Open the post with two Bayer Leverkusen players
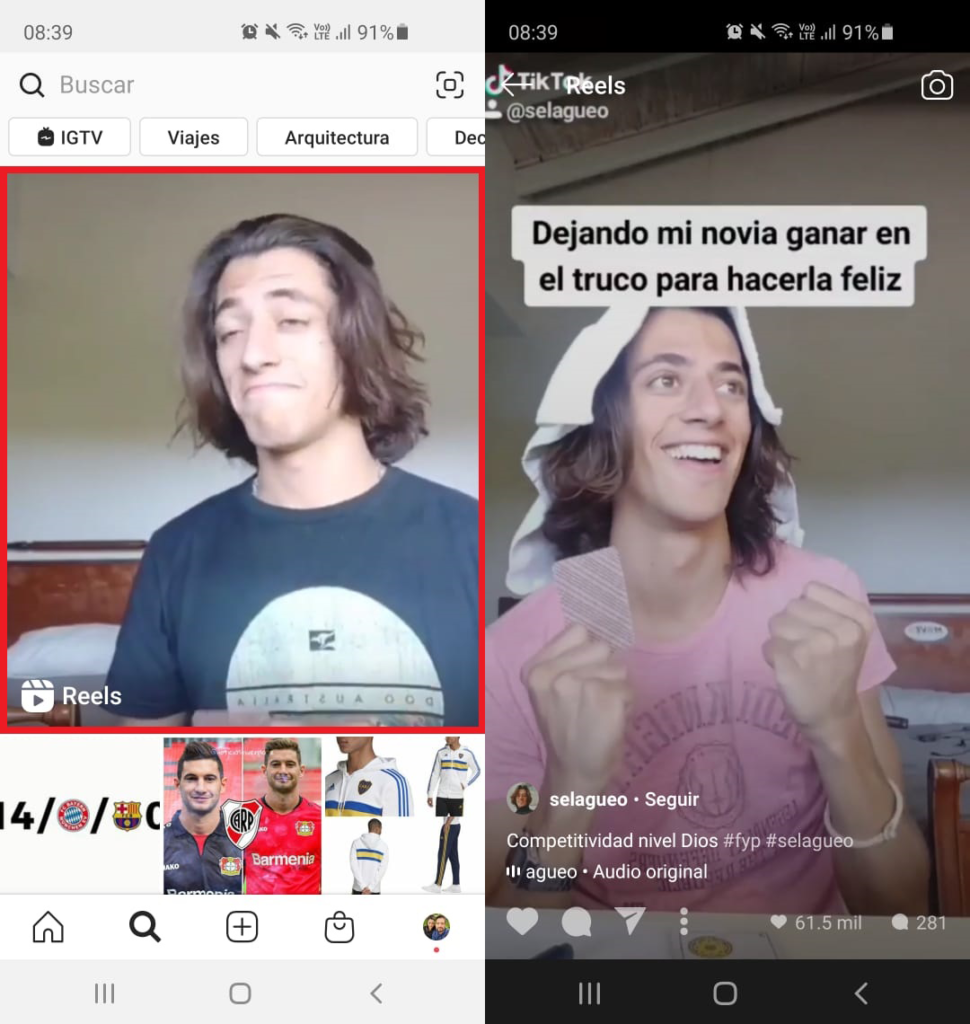The height and width of the screenshot is (1024, 970). (242, 815)
